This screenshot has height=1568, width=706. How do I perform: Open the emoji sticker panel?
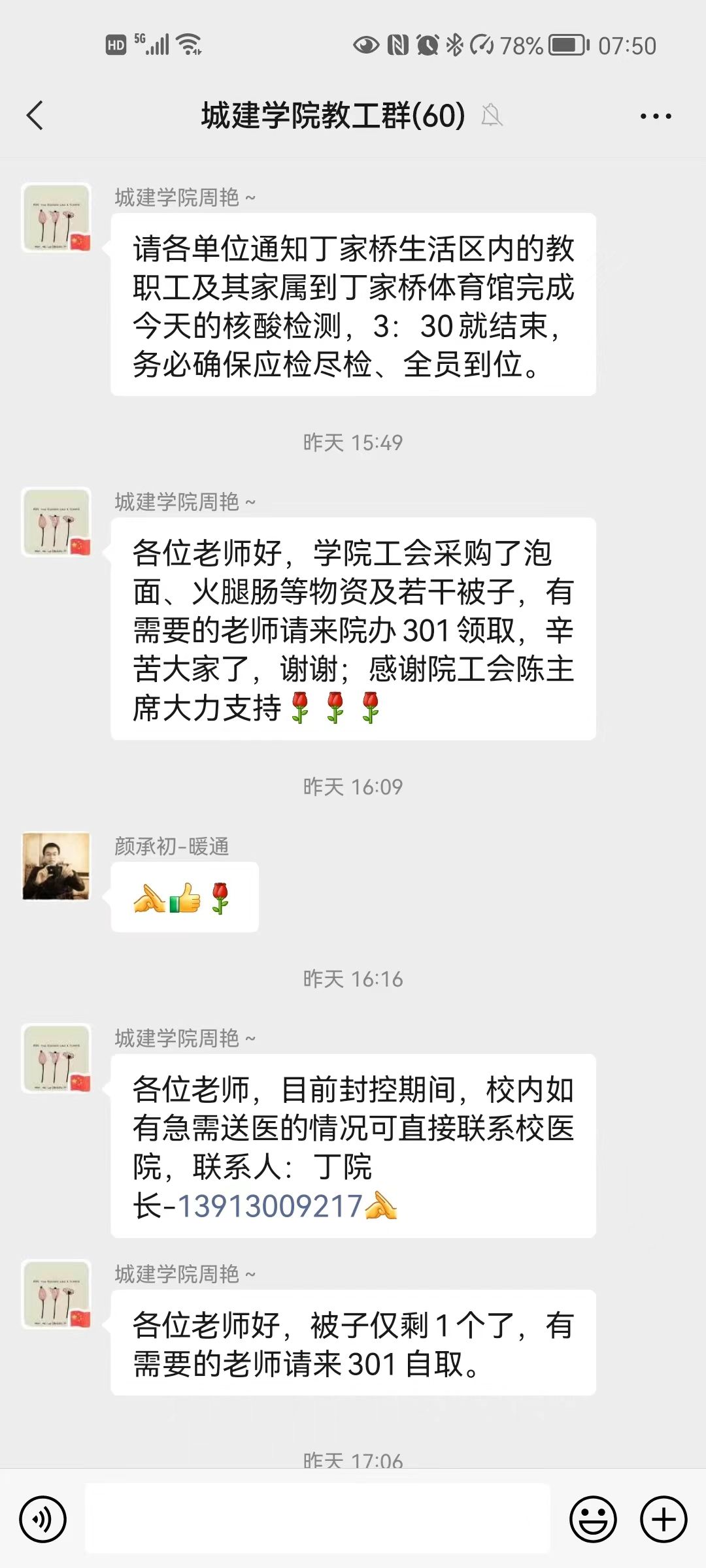[x=593, y=1519]
